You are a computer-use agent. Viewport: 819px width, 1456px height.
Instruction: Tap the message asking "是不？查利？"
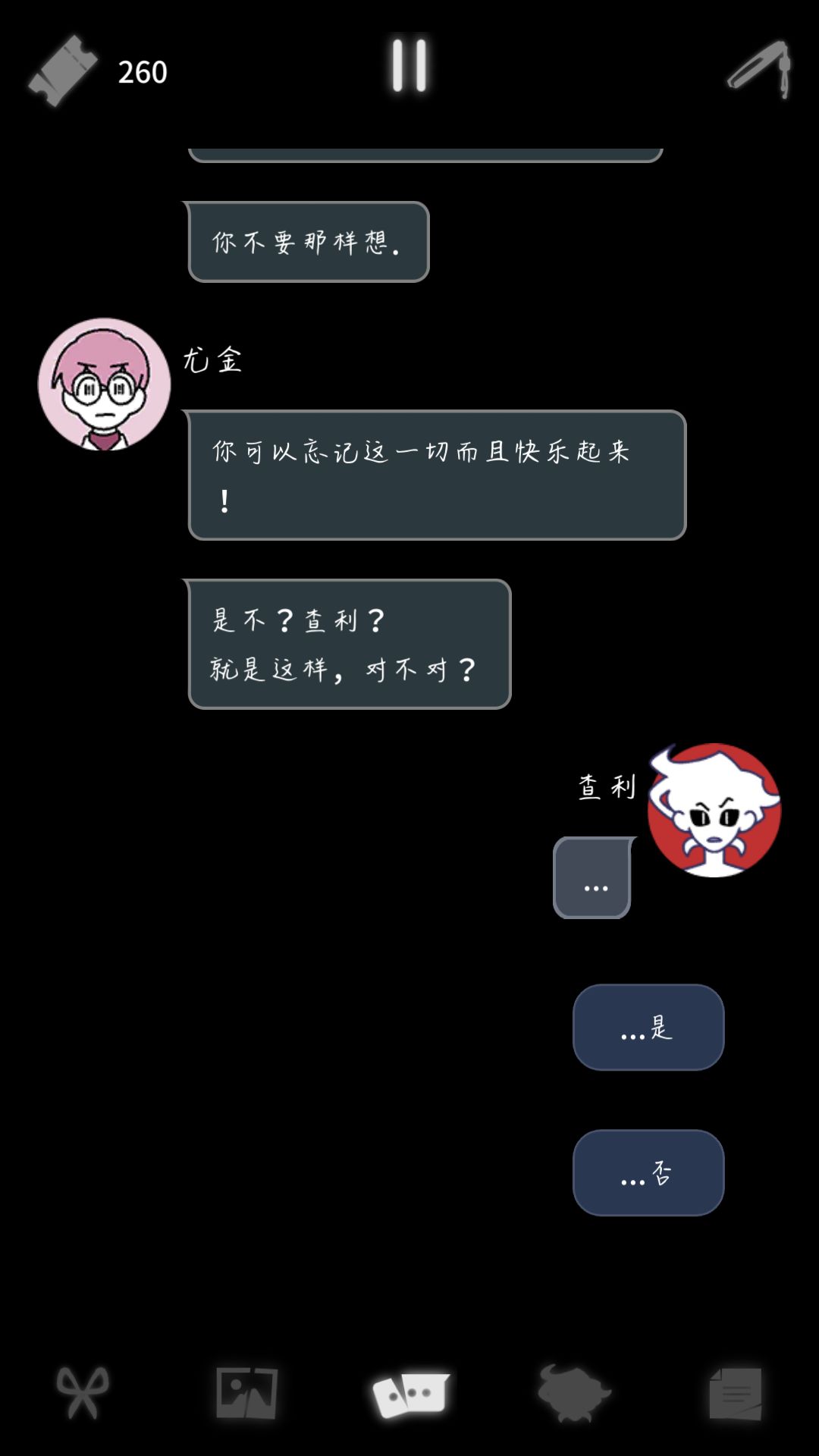(x=347, y=643)
